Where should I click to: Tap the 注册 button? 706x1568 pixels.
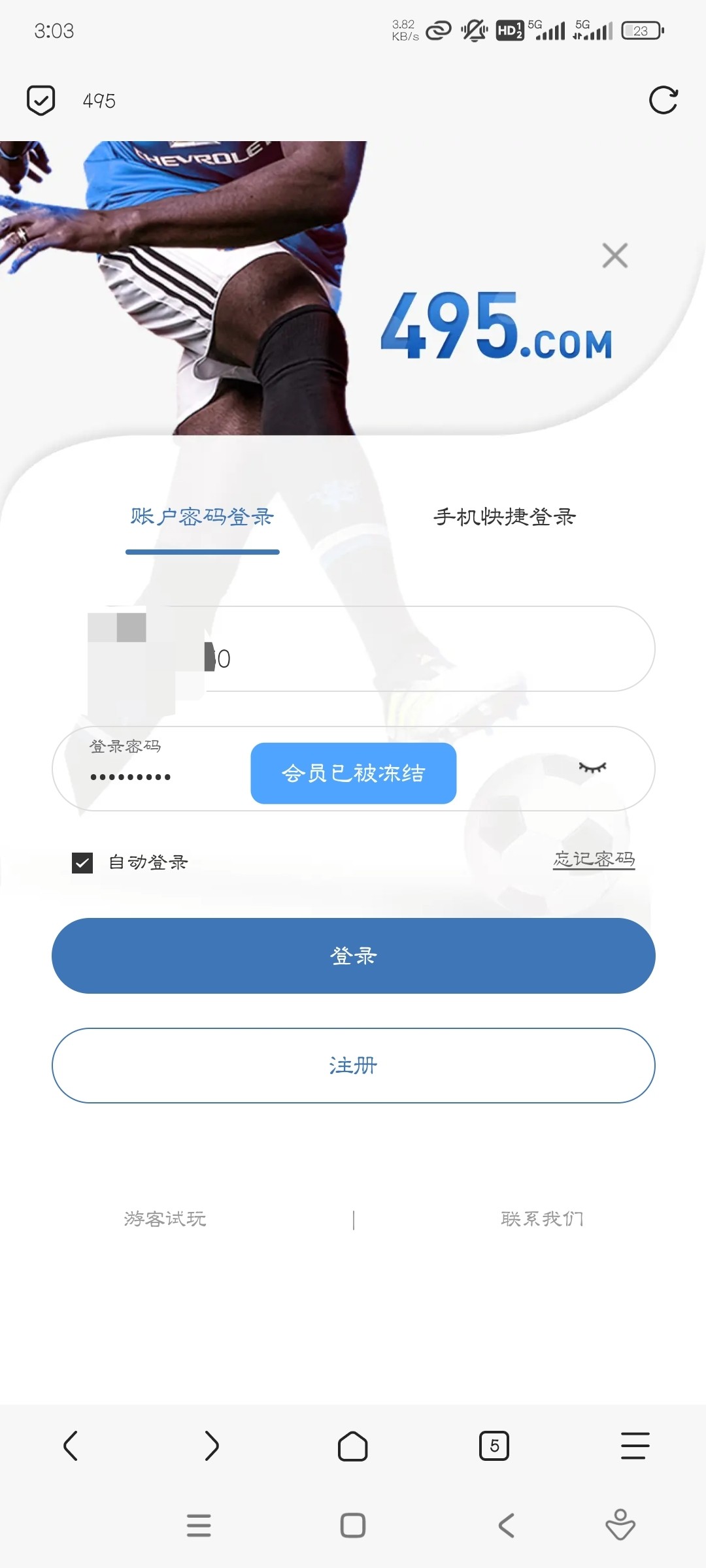[354, 1066]
